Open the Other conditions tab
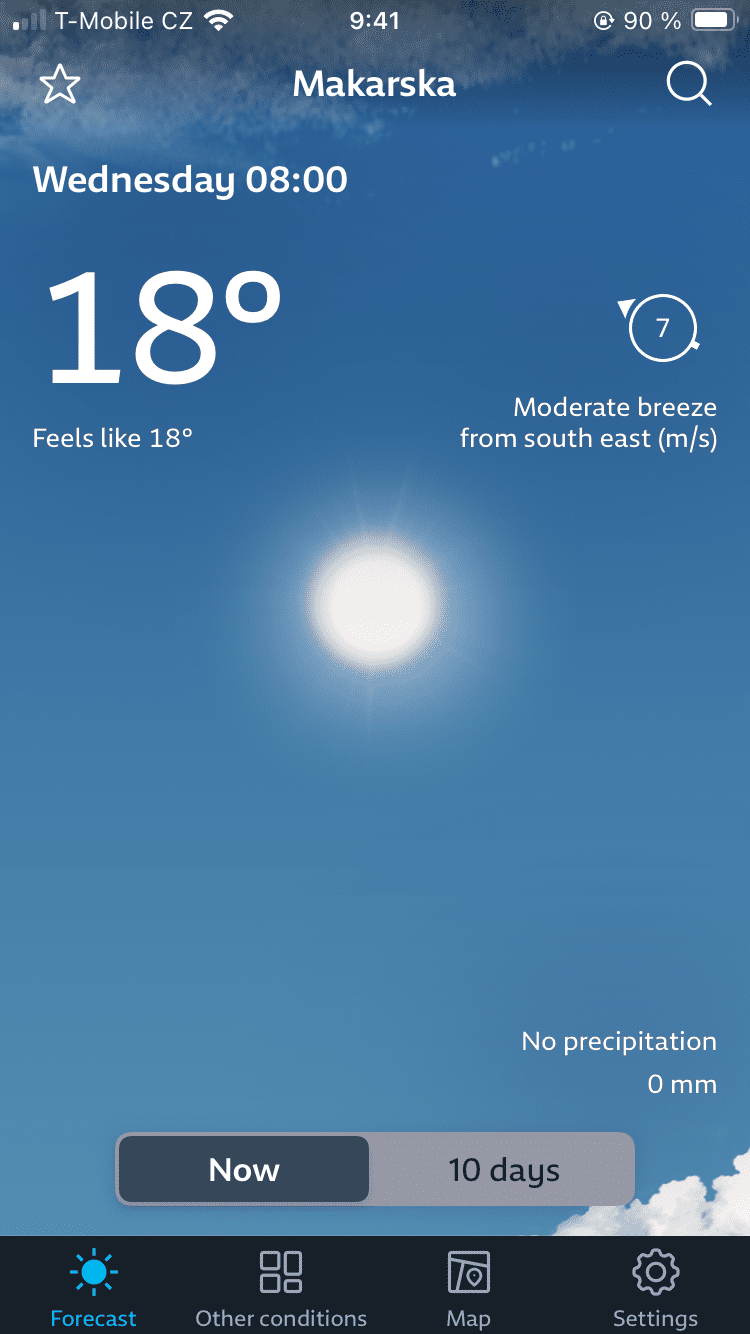Image resolution: width=750 pixels, height=1334 pixels. 281,1289
